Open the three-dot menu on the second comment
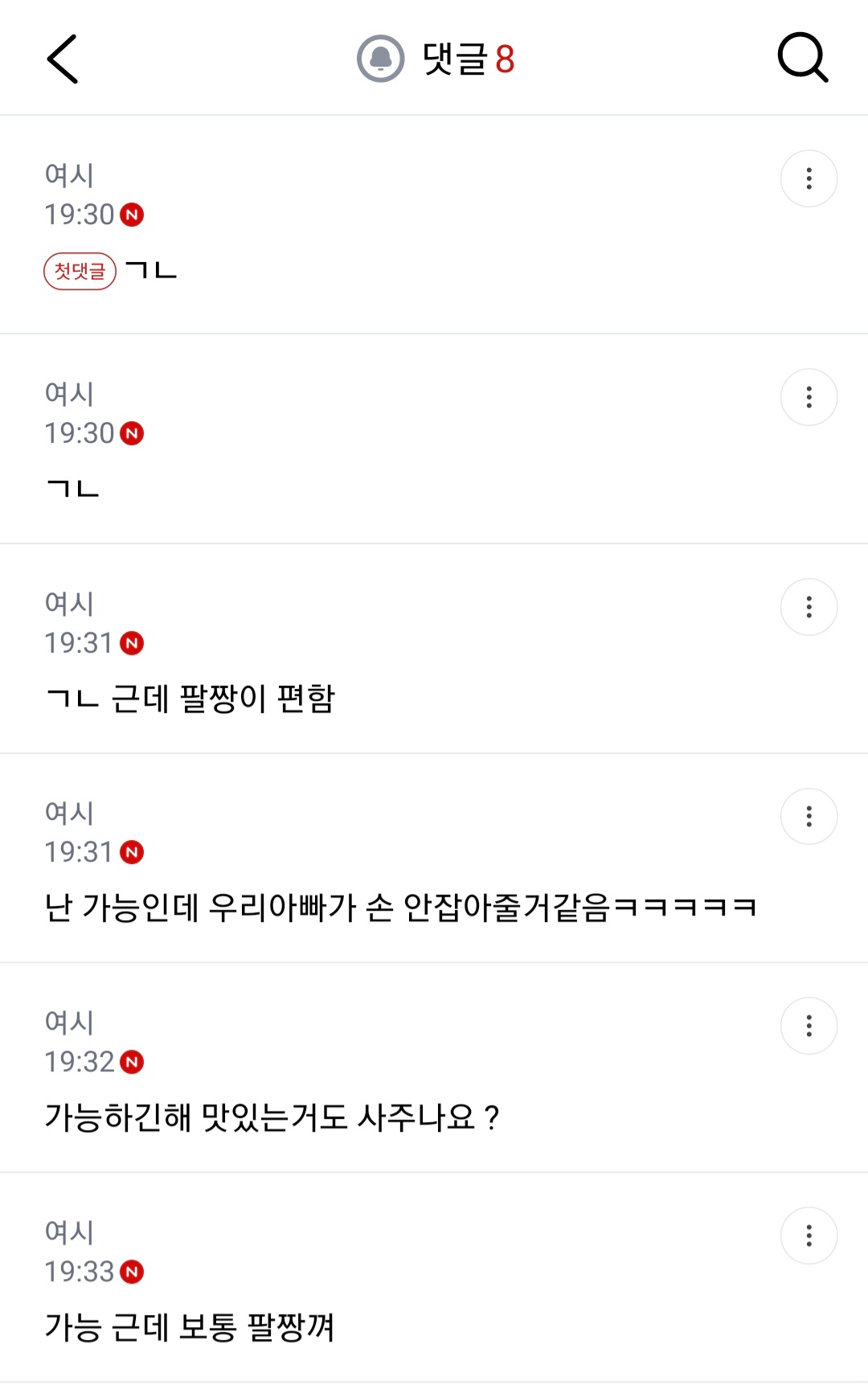 [x=809, y=396]
